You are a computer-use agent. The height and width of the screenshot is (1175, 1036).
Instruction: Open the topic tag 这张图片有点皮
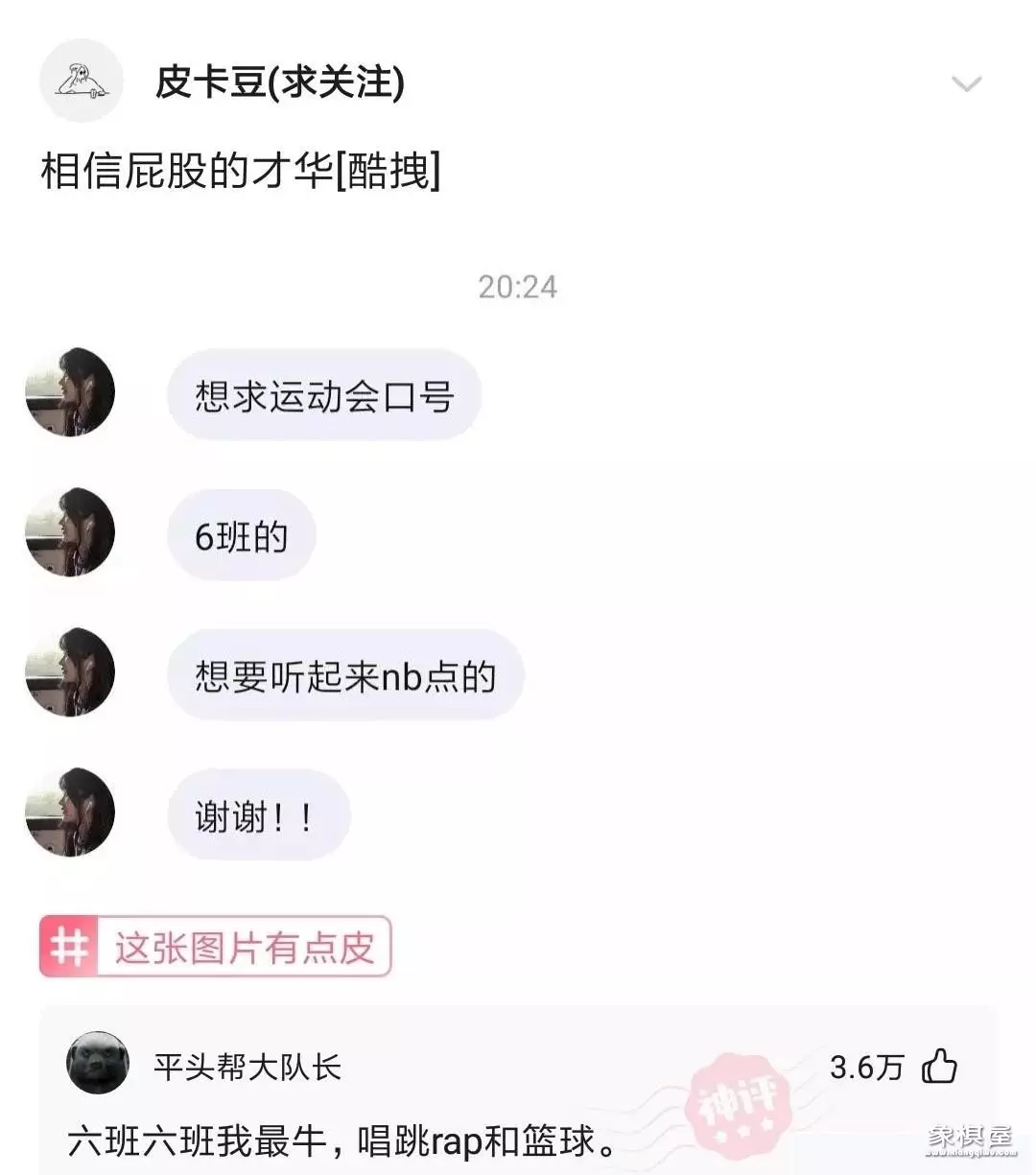click(216, 947)
